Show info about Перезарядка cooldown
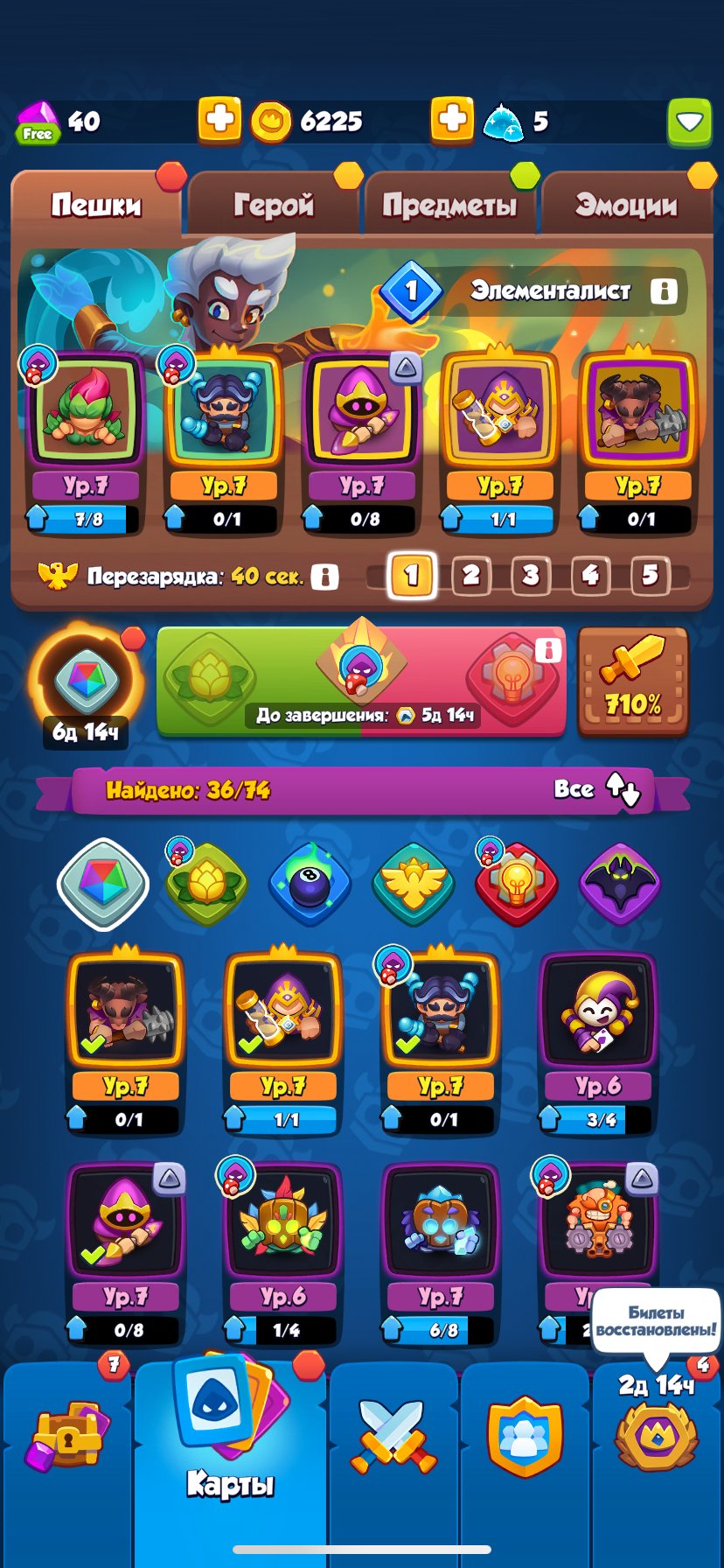 (x=324, y=577)
